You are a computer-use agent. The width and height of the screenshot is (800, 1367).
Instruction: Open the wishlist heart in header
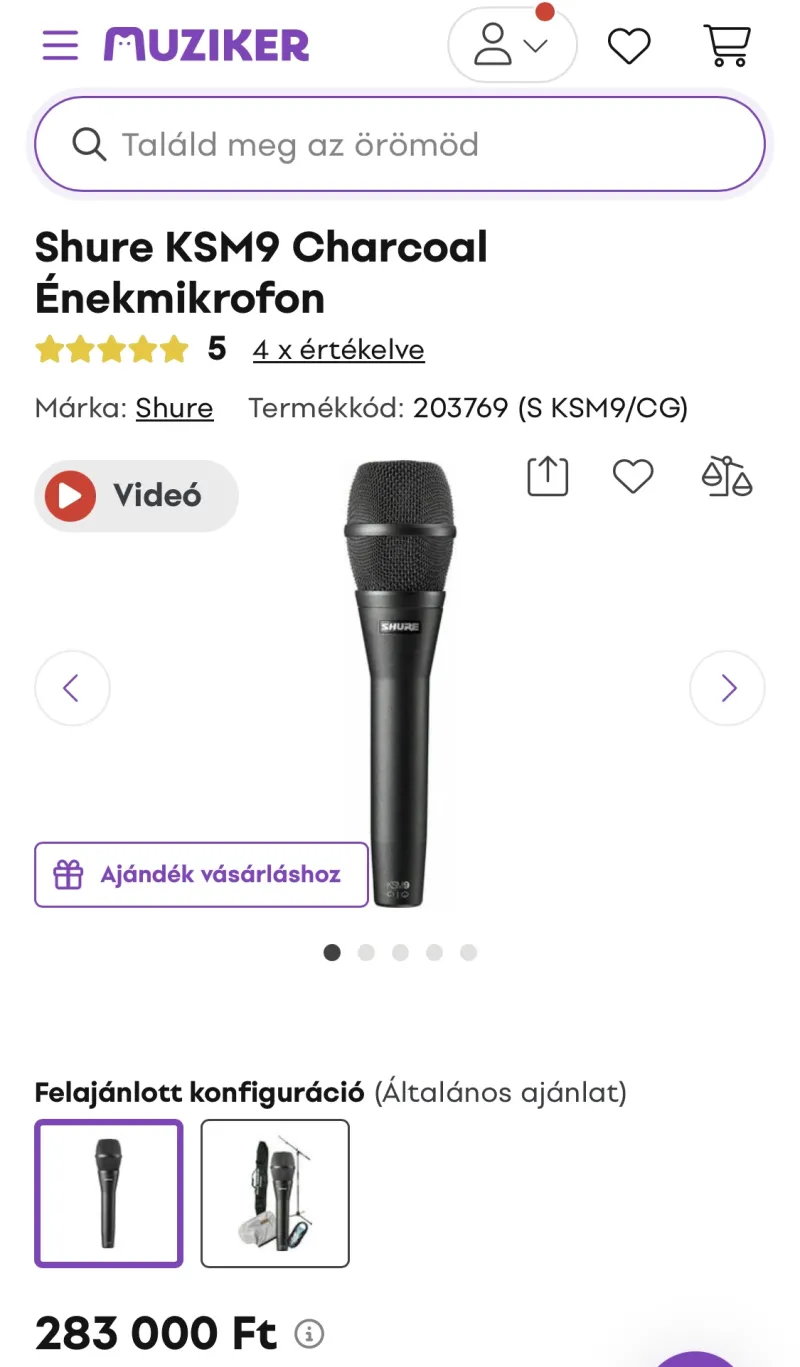[629, 45]
